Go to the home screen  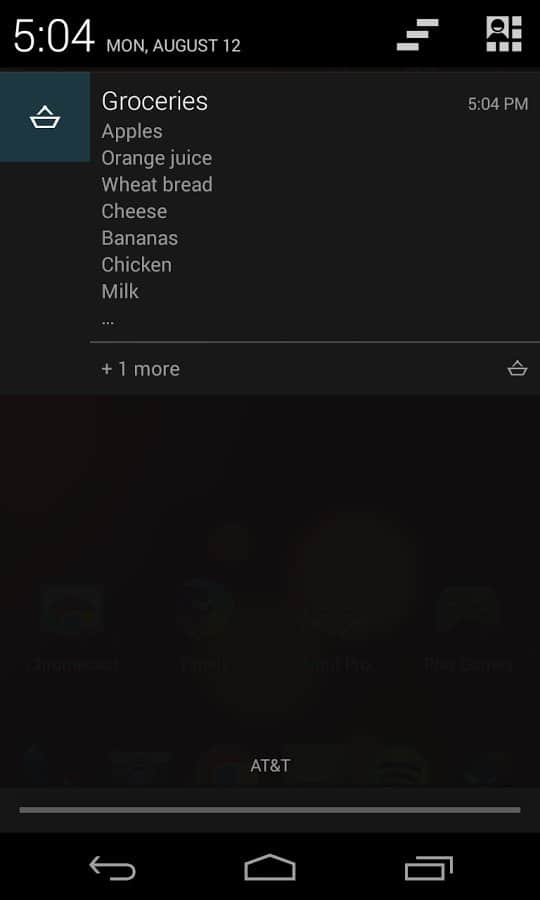(x=270, y=867)
